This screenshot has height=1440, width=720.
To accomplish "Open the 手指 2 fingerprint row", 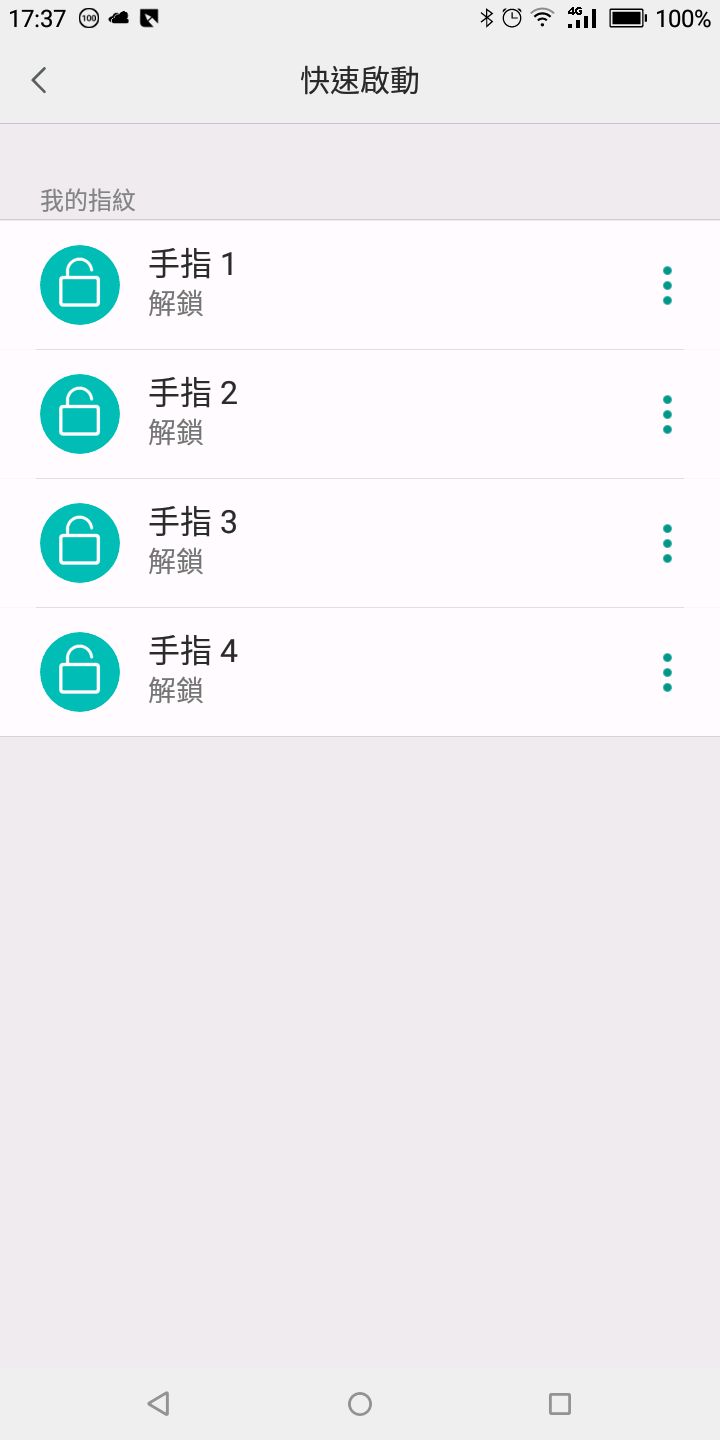I will pos(360,414).
